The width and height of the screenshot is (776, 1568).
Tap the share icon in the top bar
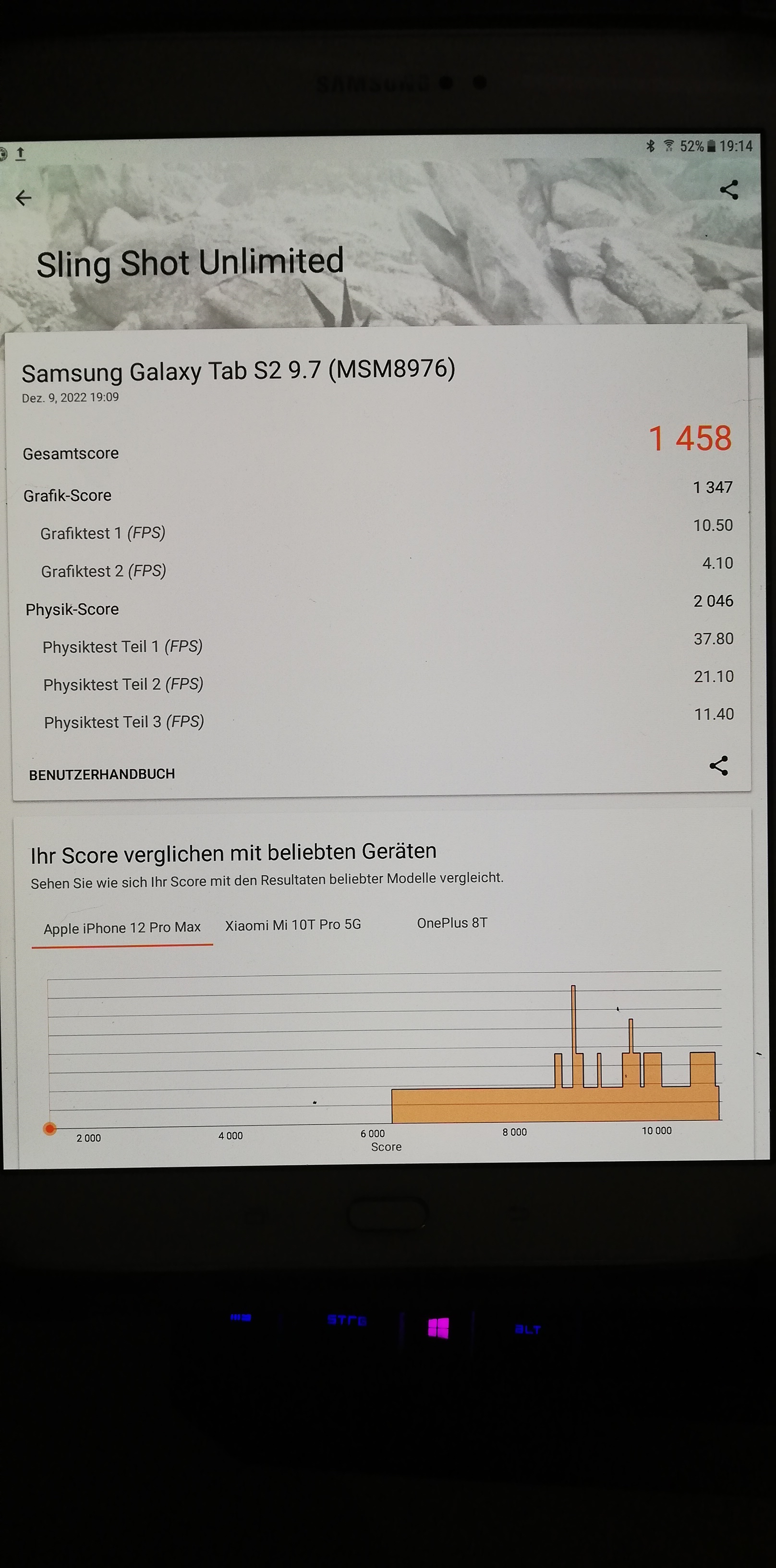click(x=728, y=190)
